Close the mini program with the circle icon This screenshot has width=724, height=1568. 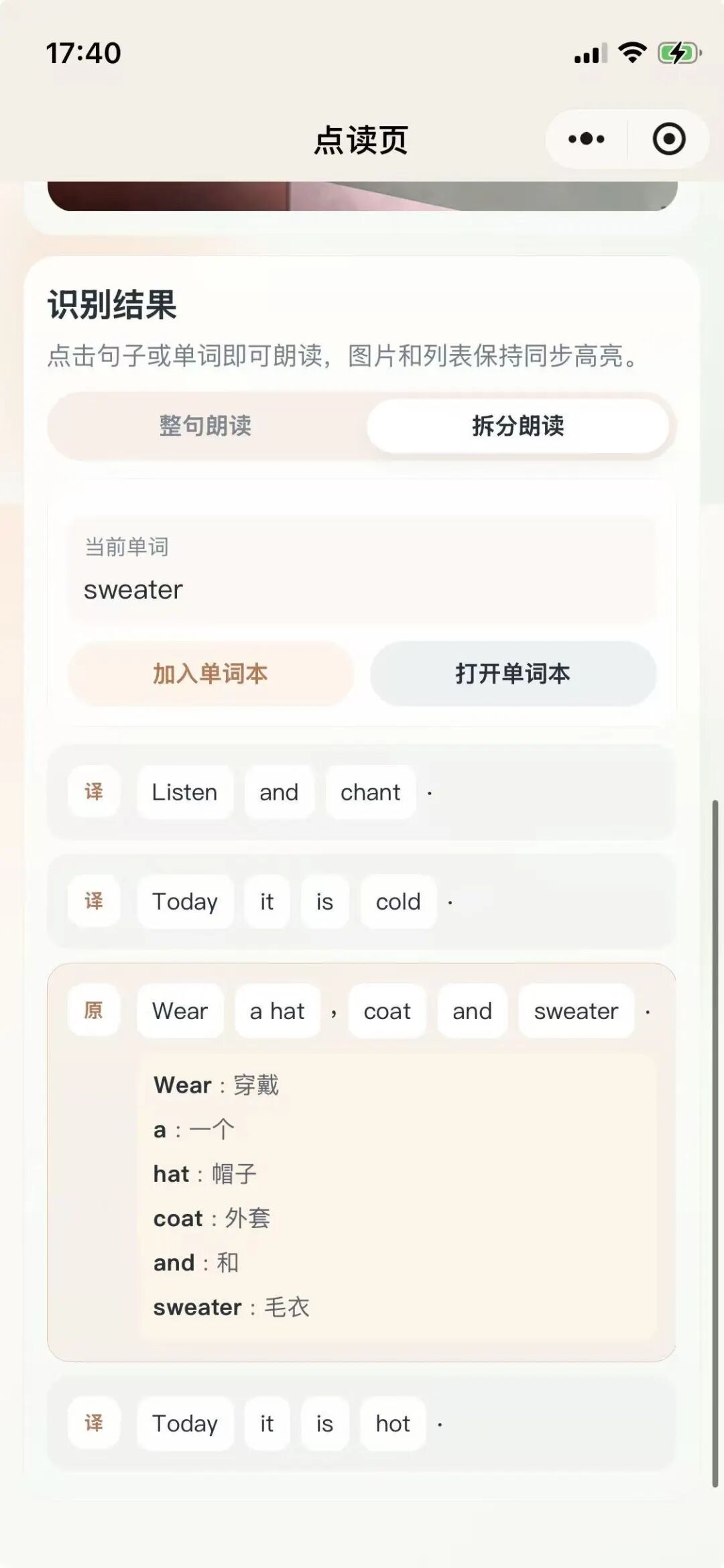click(668, 139)
